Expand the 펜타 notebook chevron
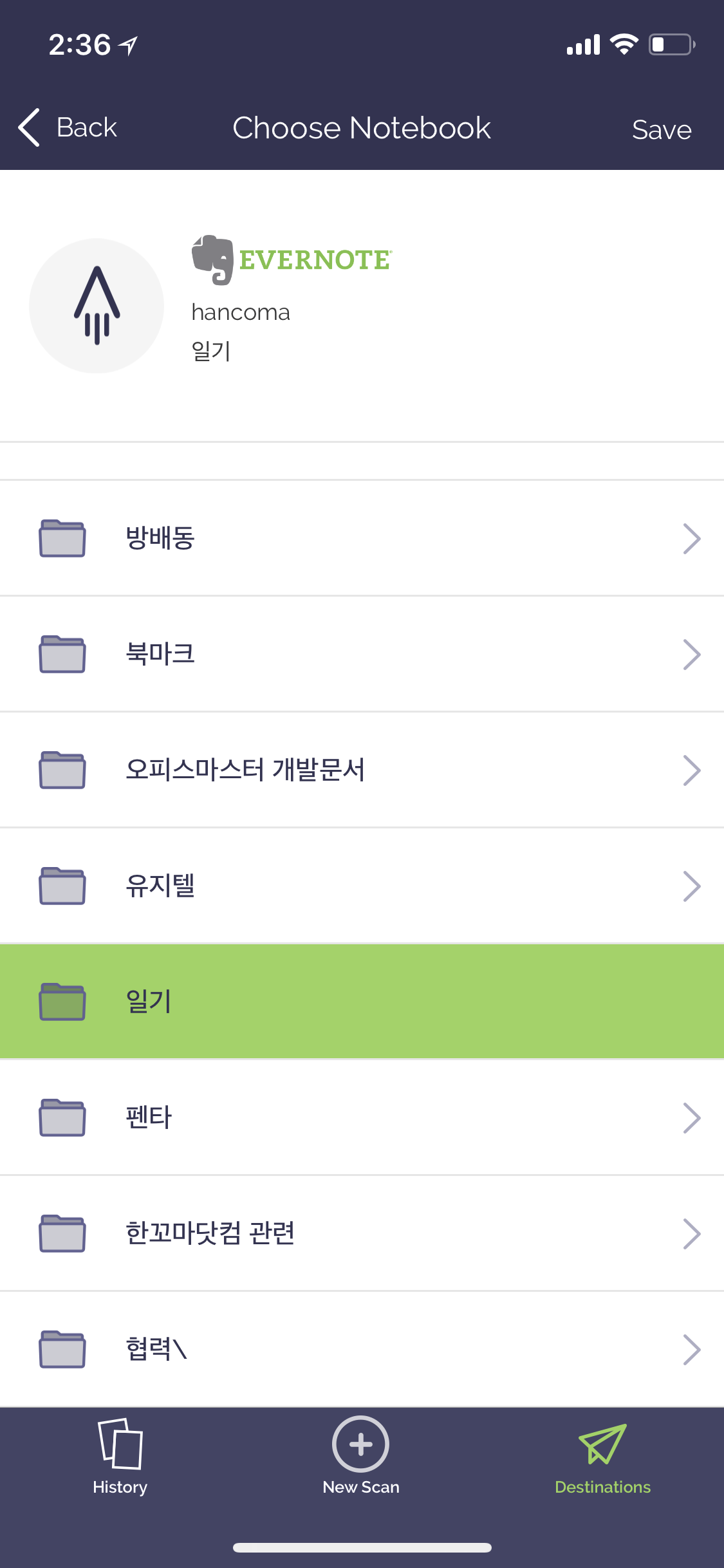The width and height of the screenshot is (724, 1568). pyautogui.click(x=692, y=1117)
